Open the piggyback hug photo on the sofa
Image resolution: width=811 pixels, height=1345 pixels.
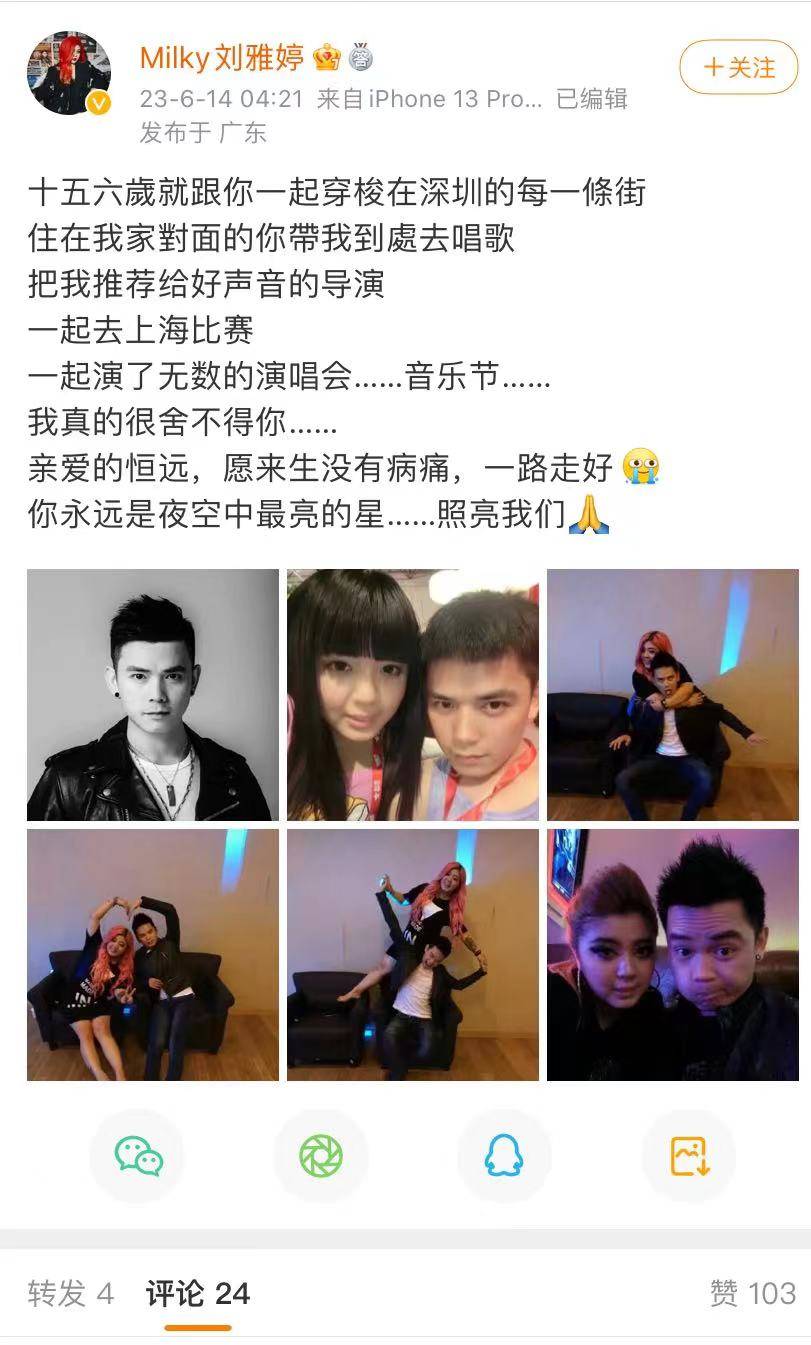point(672,695)
